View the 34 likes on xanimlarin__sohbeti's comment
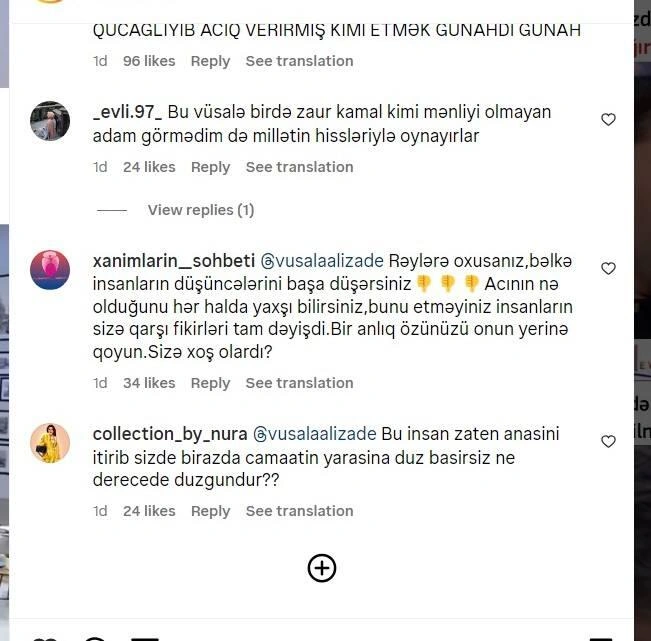 (149, 383)
